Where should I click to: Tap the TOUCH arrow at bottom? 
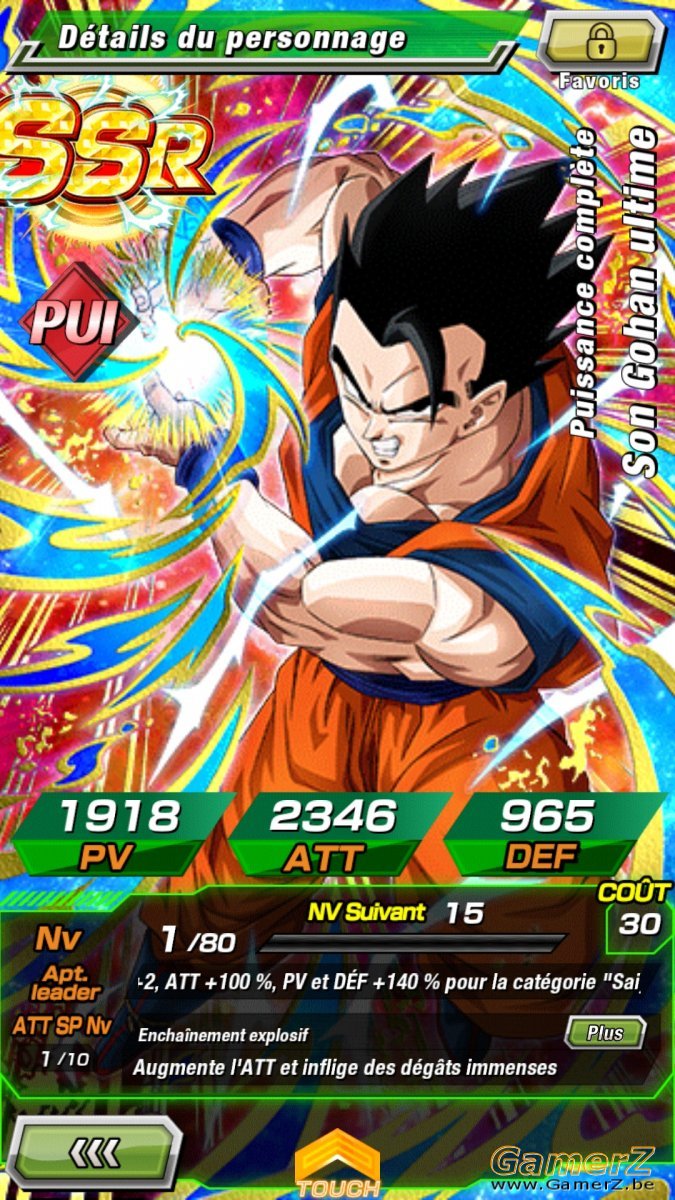pyautogui.click(x=337, y=1163)
